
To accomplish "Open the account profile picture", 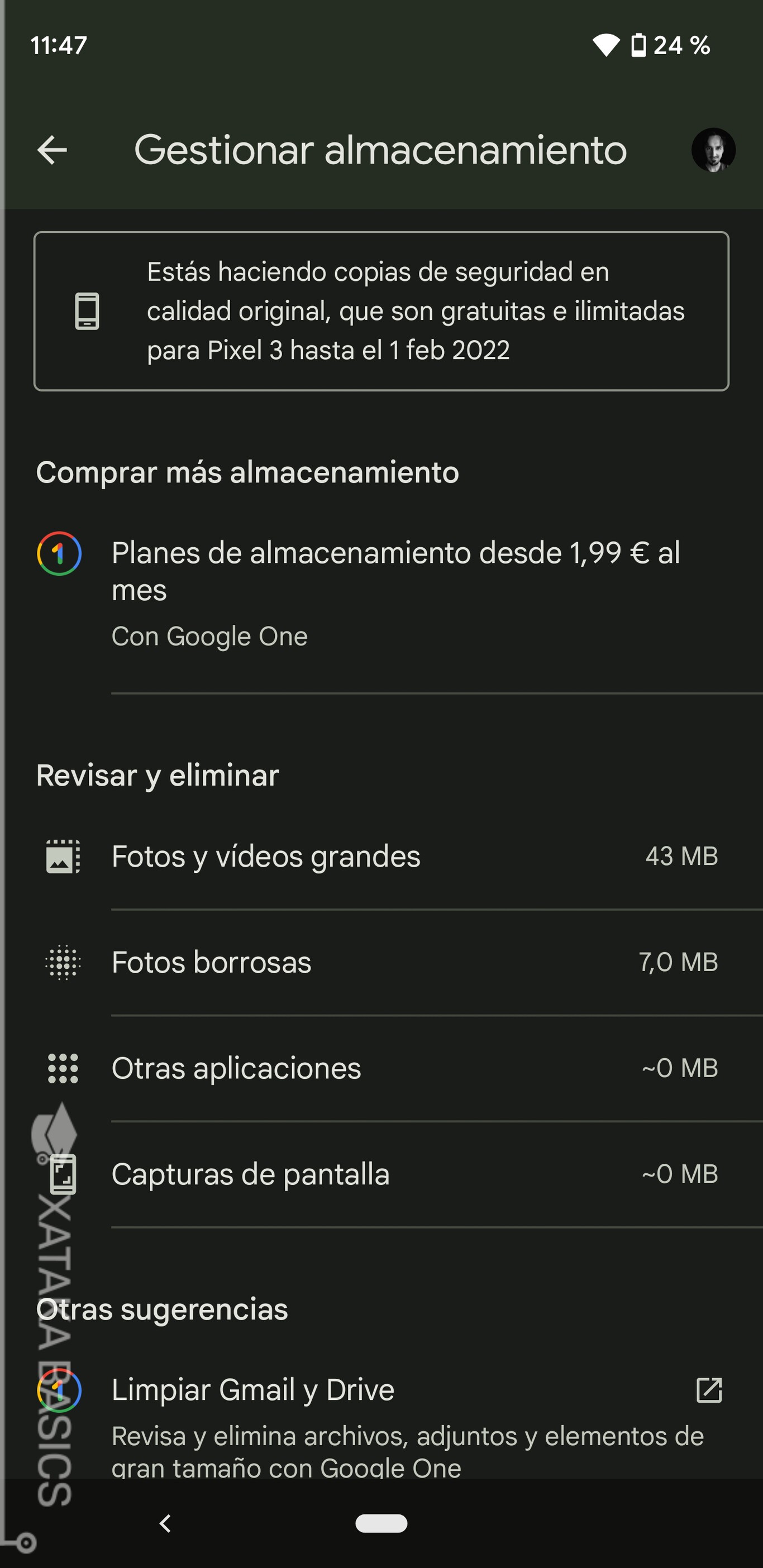I will pos(713,150).
